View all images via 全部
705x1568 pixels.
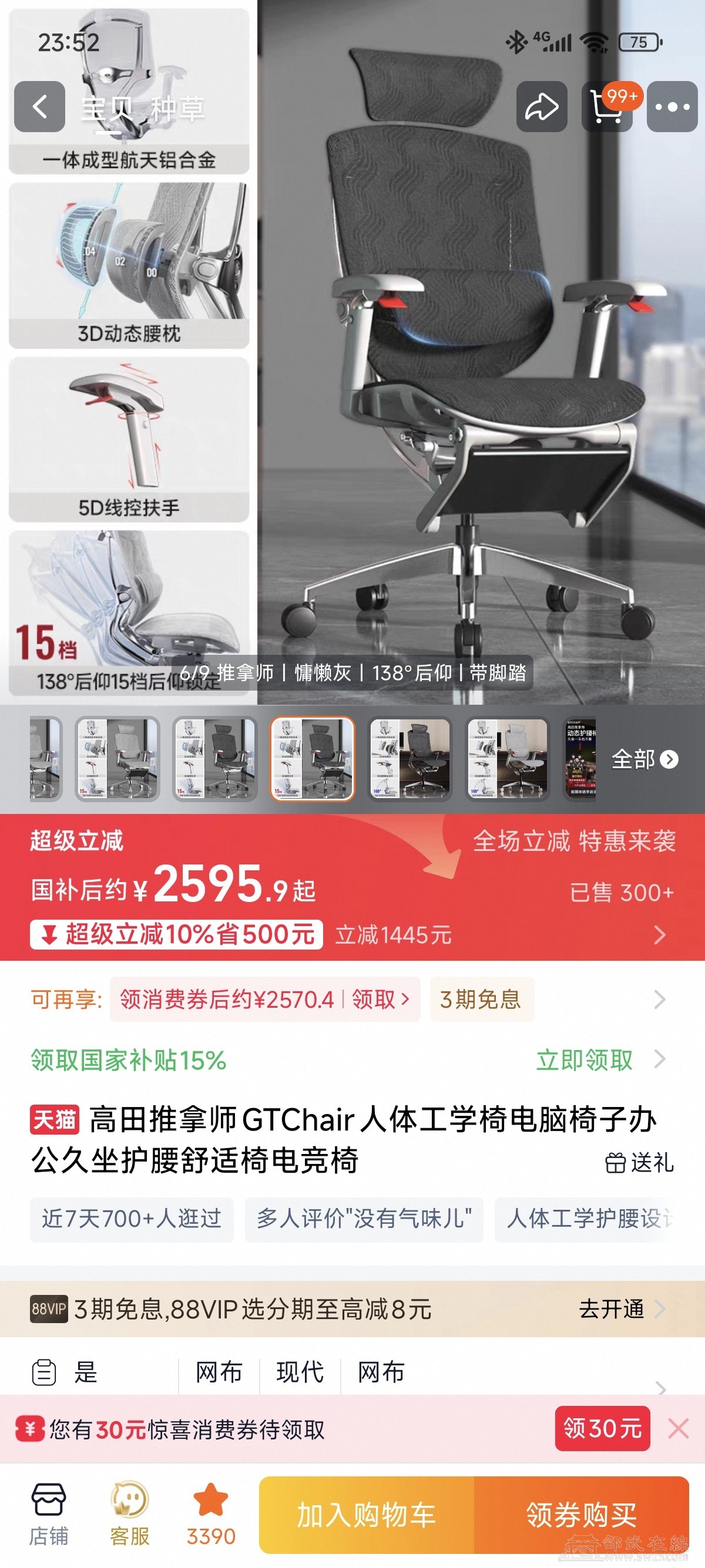click(x=644, y=759)
